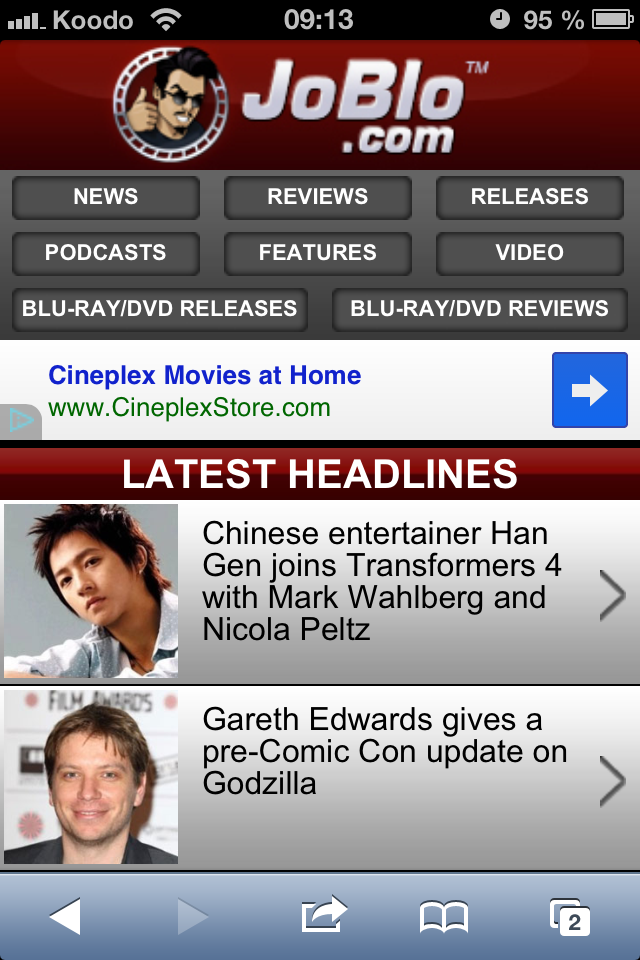Viewport: 640px width, 960px height.
Task: Open Blu-ray/DVD Reviews
Action: point(480,309)
